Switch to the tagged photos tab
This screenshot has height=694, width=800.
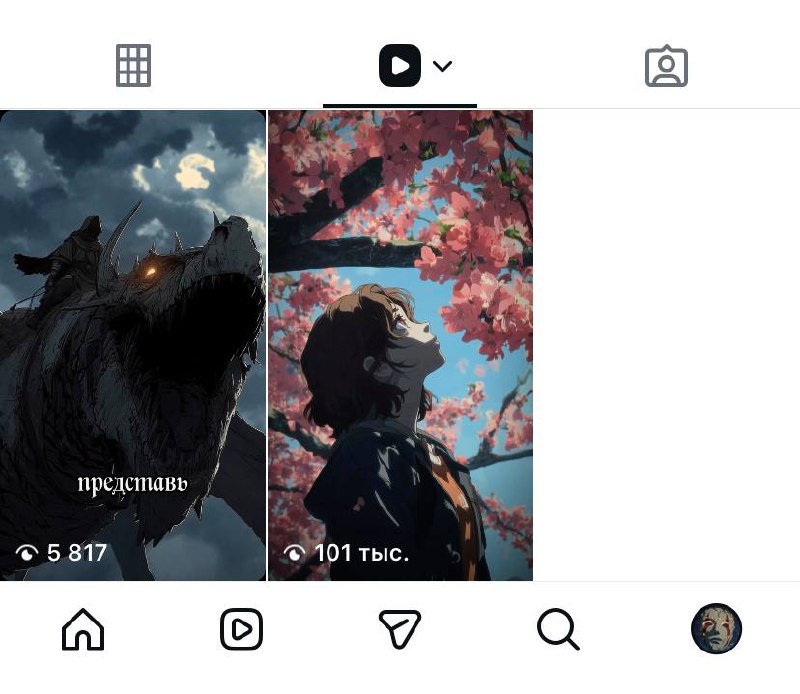point(666,66)
